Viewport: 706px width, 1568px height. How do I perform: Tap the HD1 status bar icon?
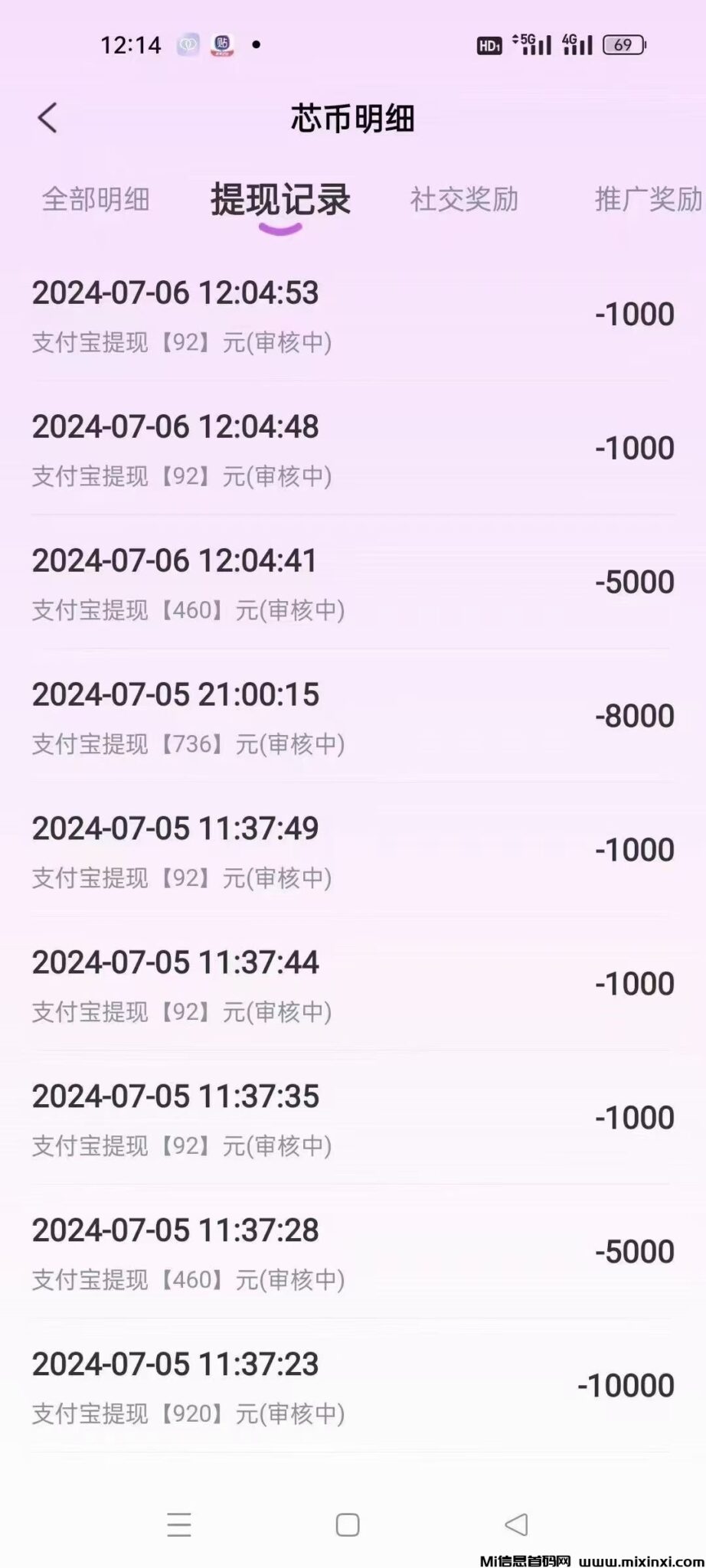pos(489,46)
